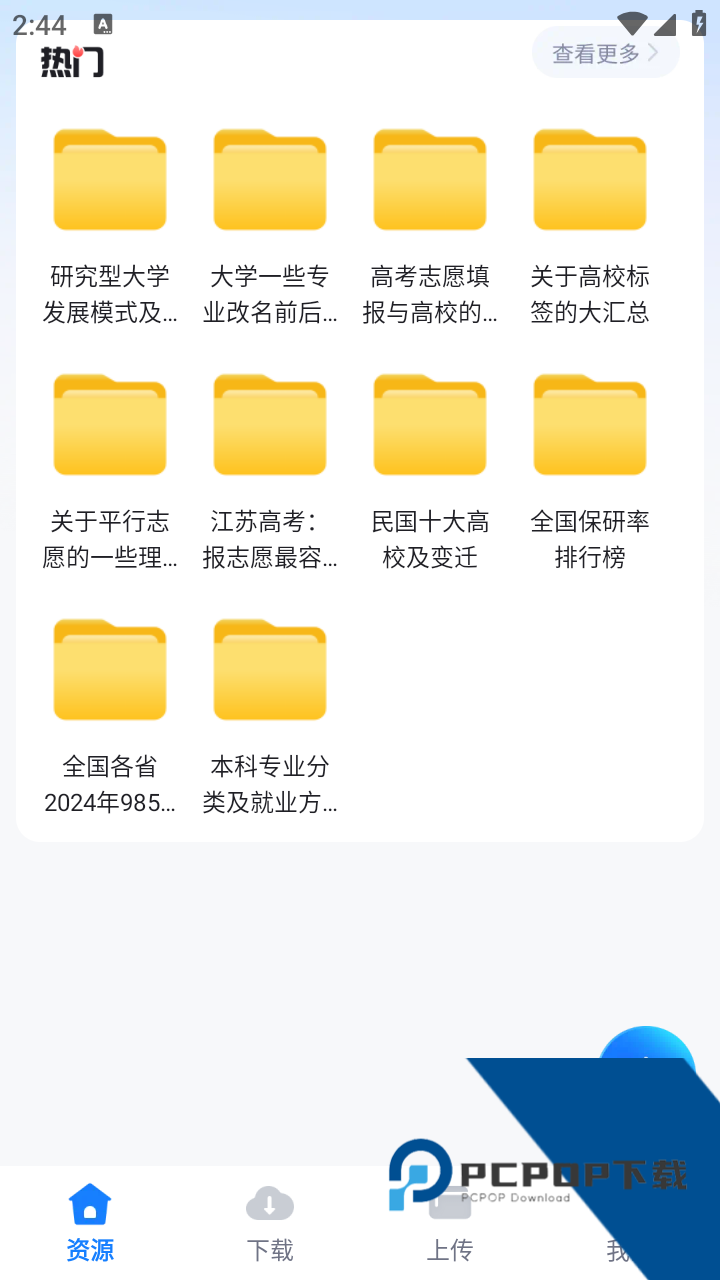Tap the download cloud icon in bottom navigation
The width and height of the screenshot is (720, 1280).
(x=270, y=1205)
